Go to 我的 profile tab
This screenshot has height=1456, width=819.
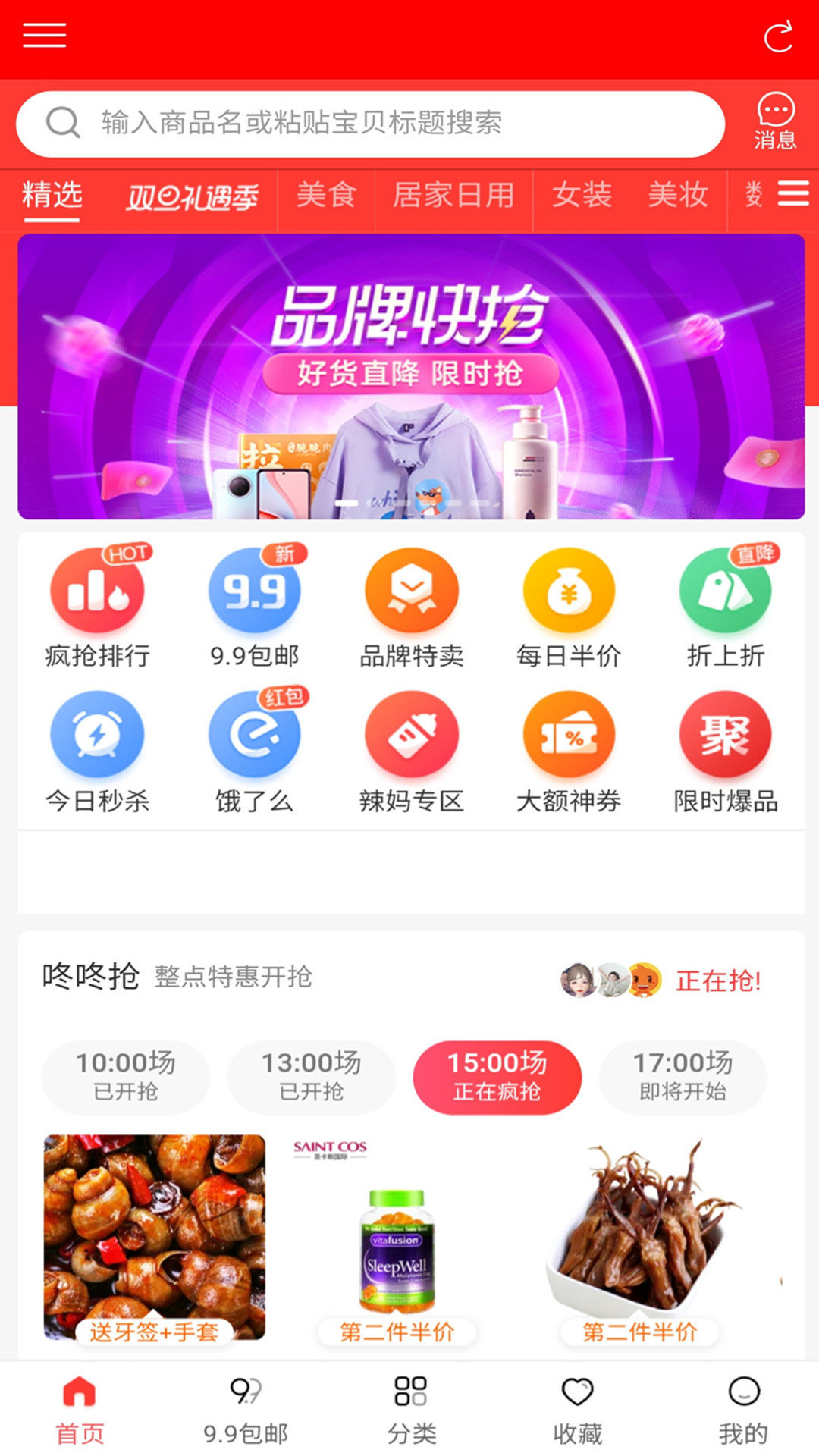(x=743, y=1409)
